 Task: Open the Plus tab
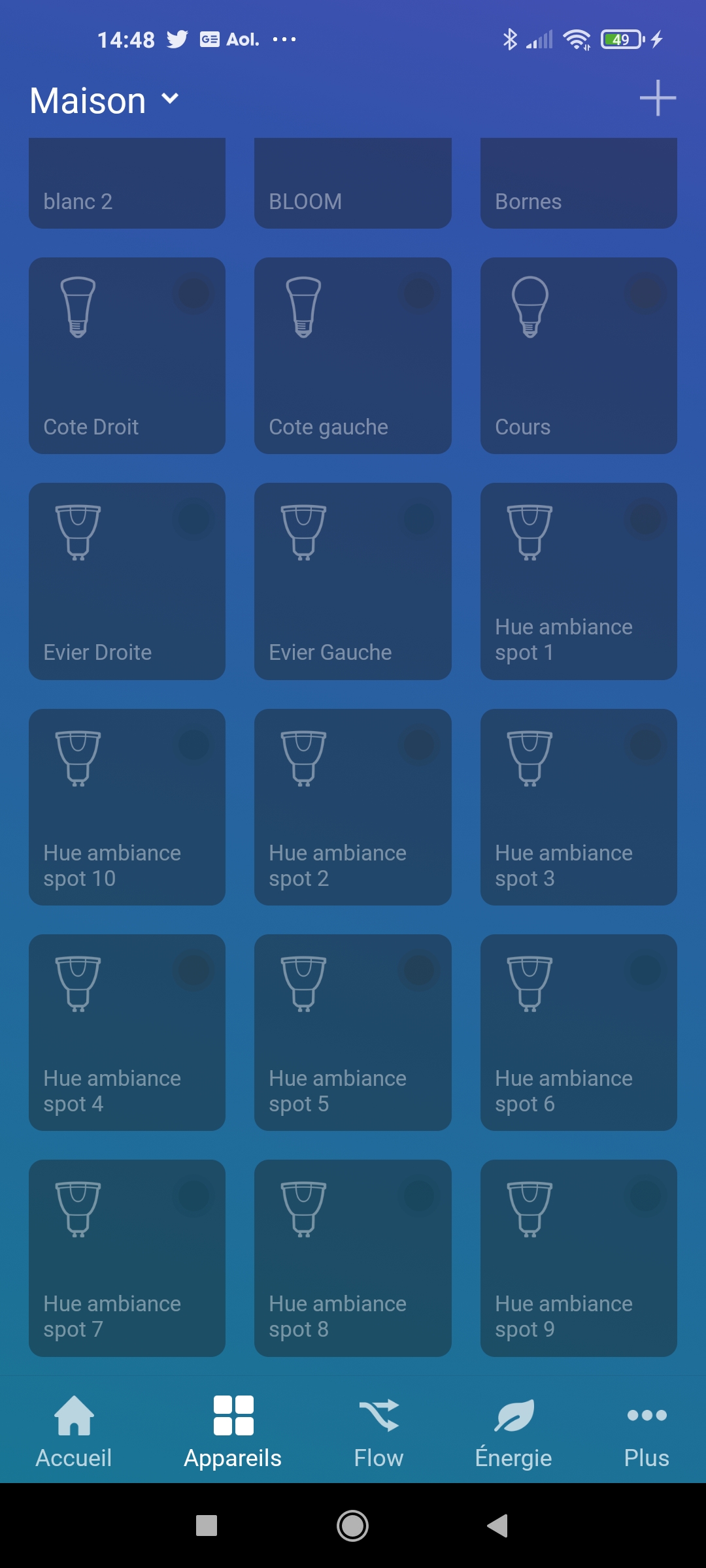[647, 1431]
